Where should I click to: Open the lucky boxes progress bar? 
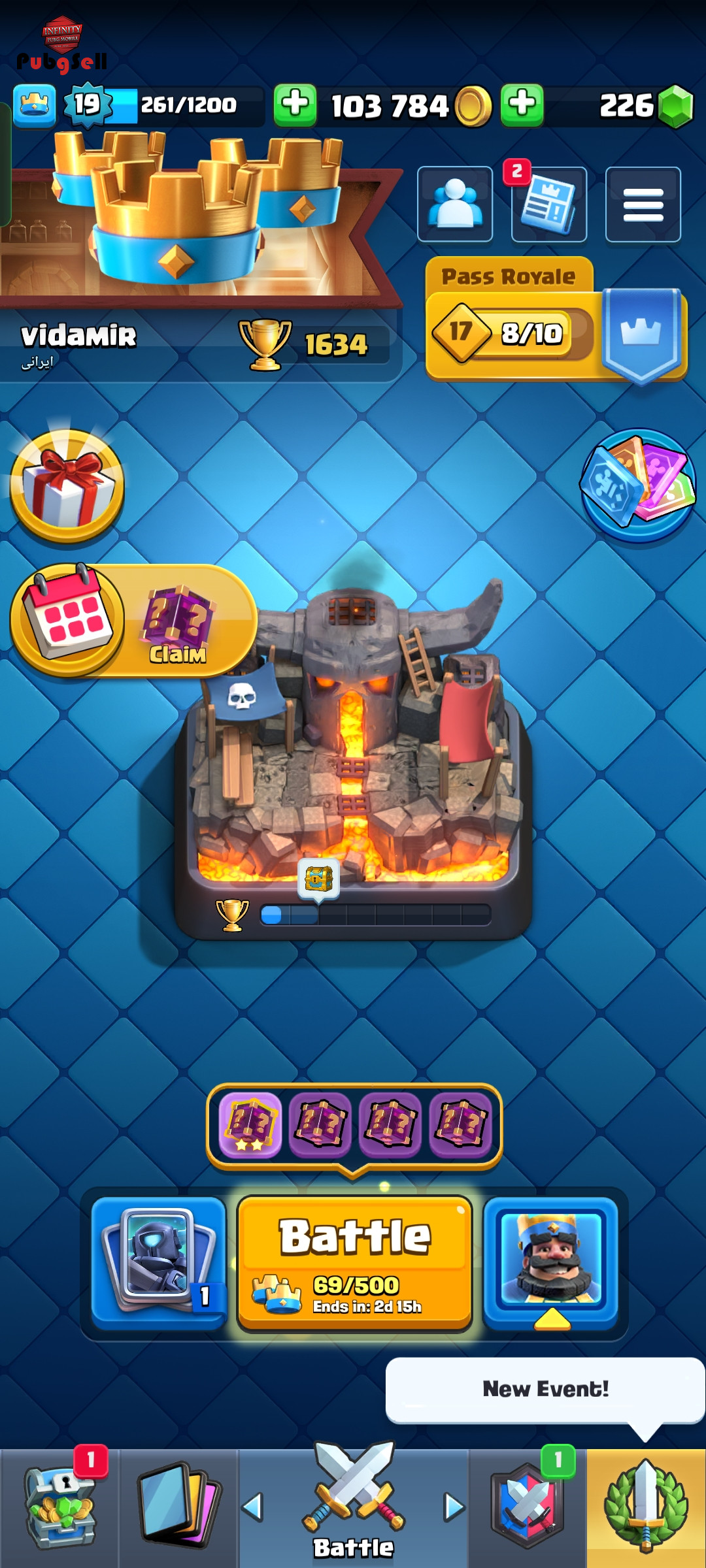354,1124
